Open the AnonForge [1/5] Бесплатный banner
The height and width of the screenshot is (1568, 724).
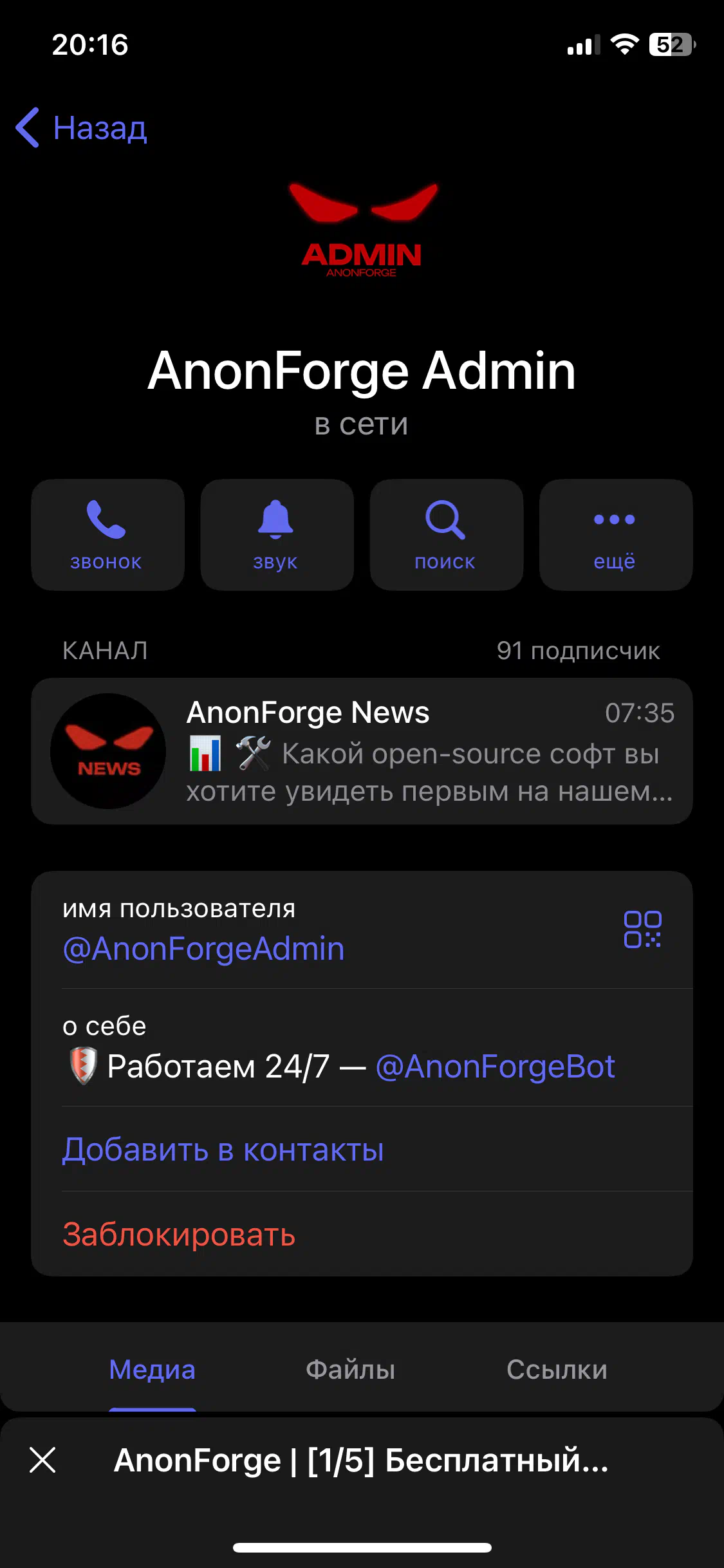(x=361, y=1460)
